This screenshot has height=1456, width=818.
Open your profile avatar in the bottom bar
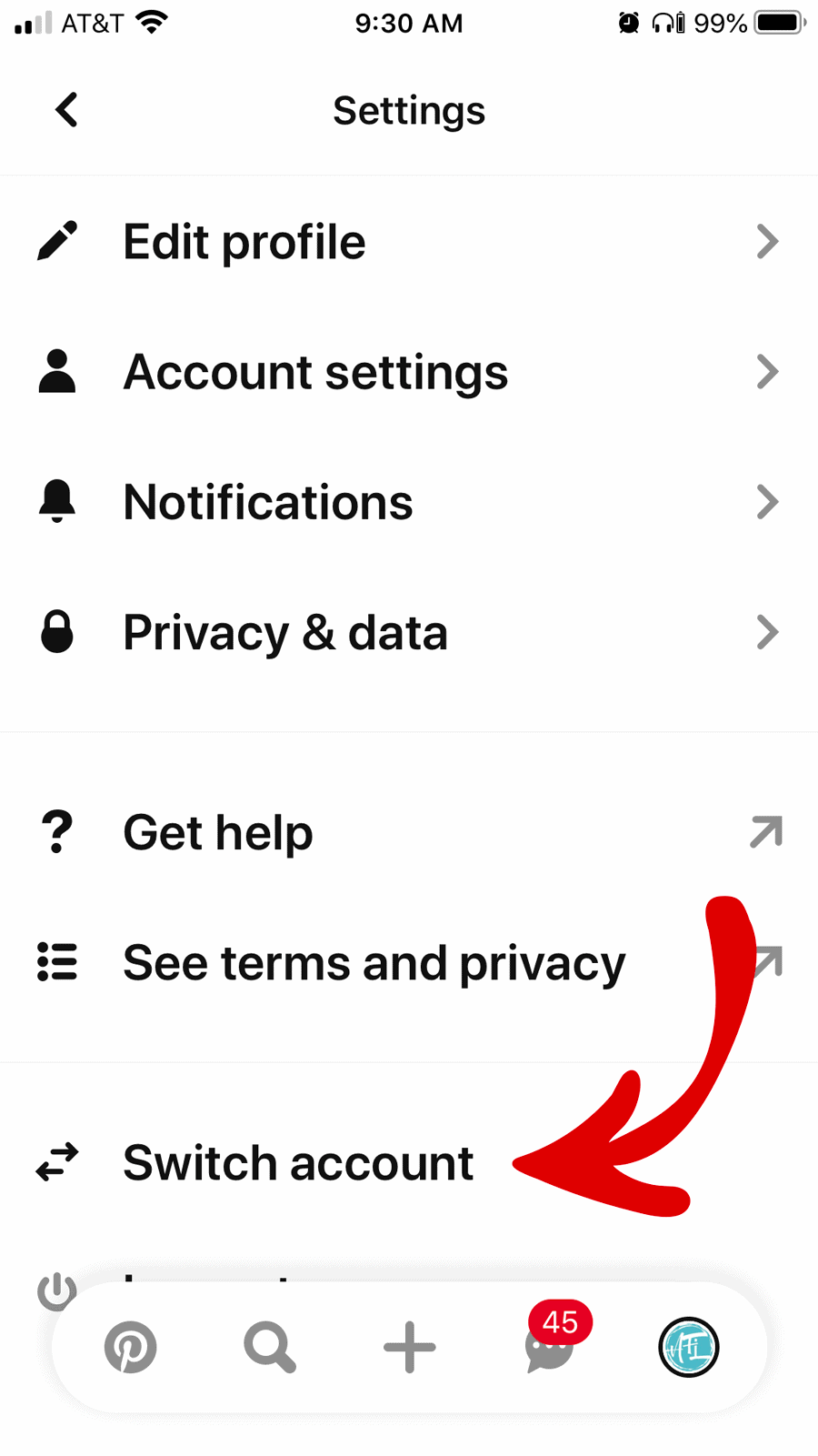point(688,1348)
